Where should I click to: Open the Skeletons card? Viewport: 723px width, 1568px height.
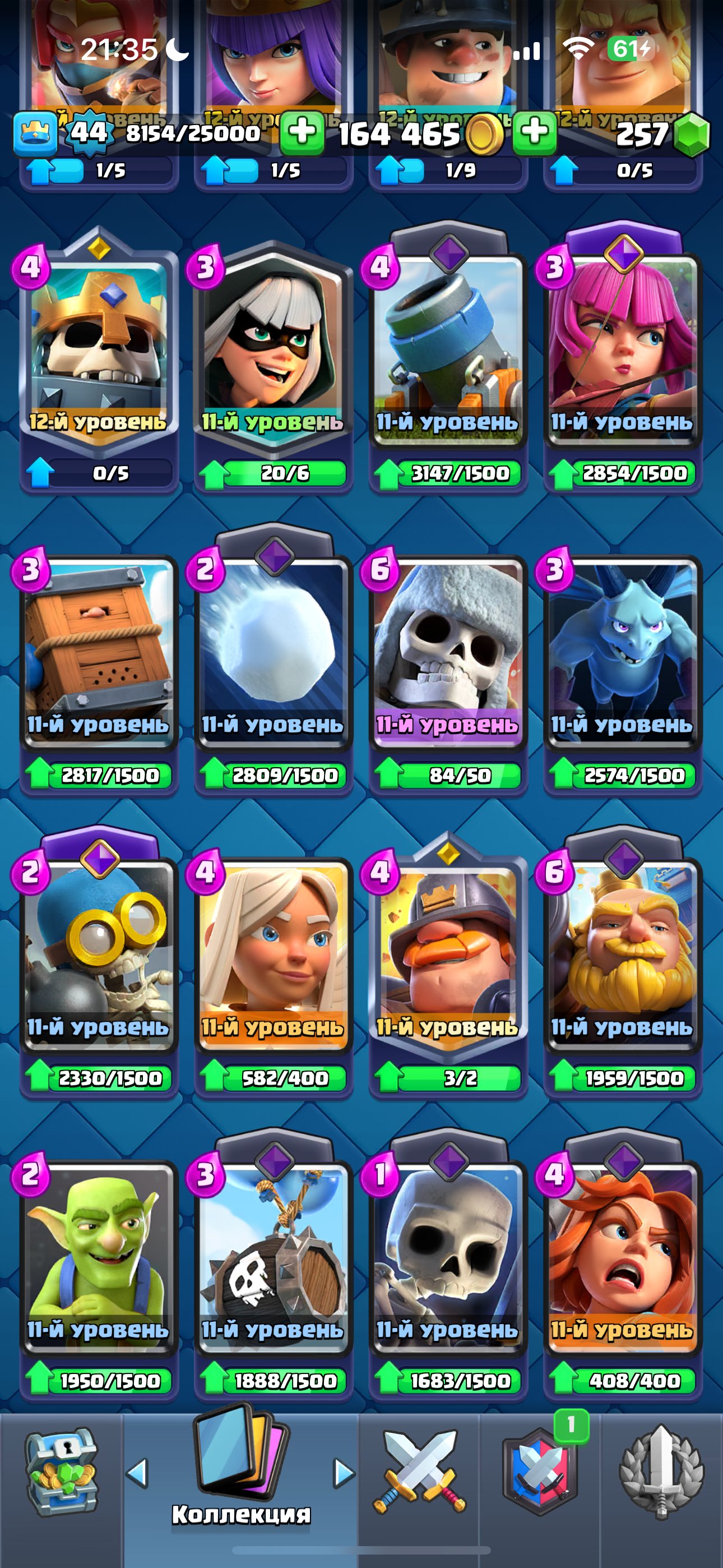[x=448, y=1254]
